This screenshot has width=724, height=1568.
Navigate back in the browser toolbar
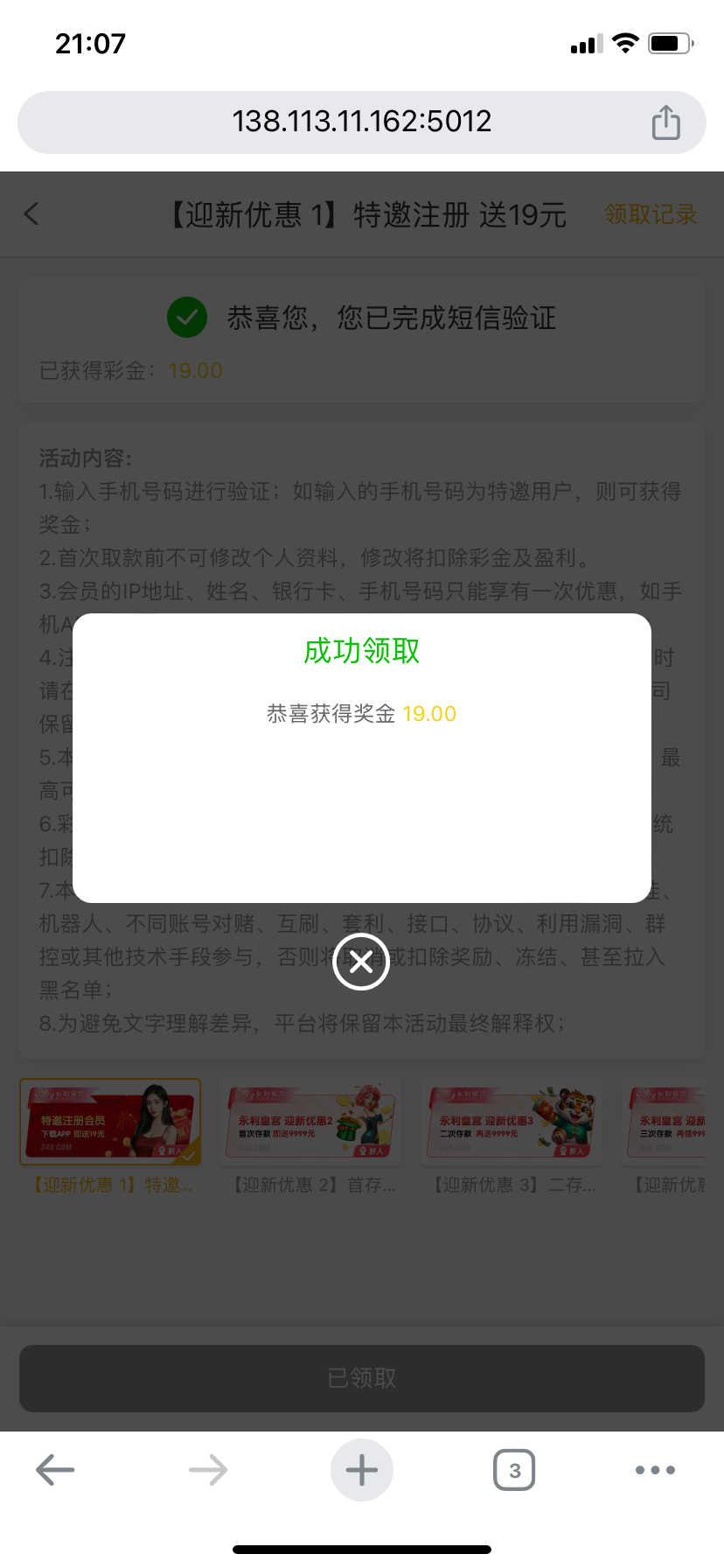(x=55, y=1470)
